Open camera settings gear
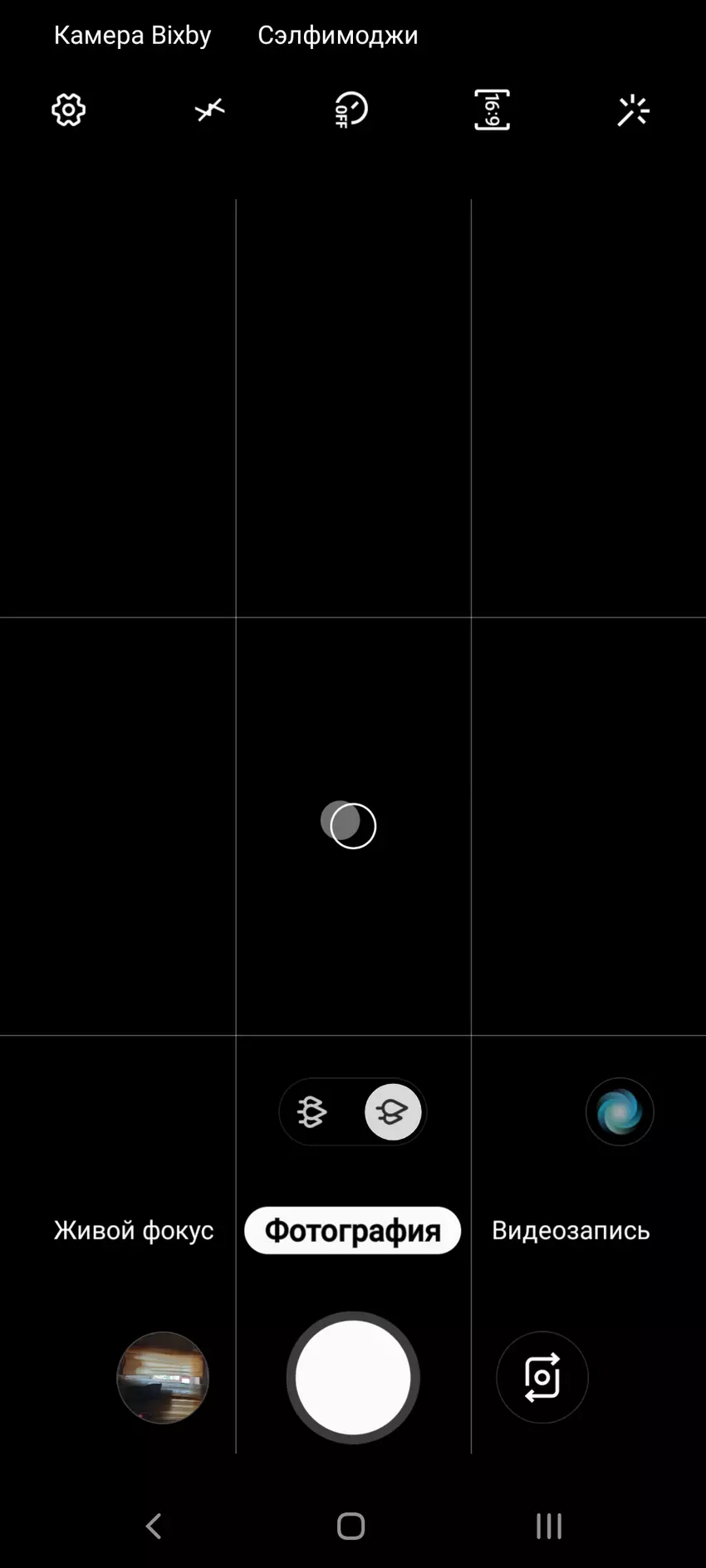This screenshot has width=706, height=1568. coord(69,110)
